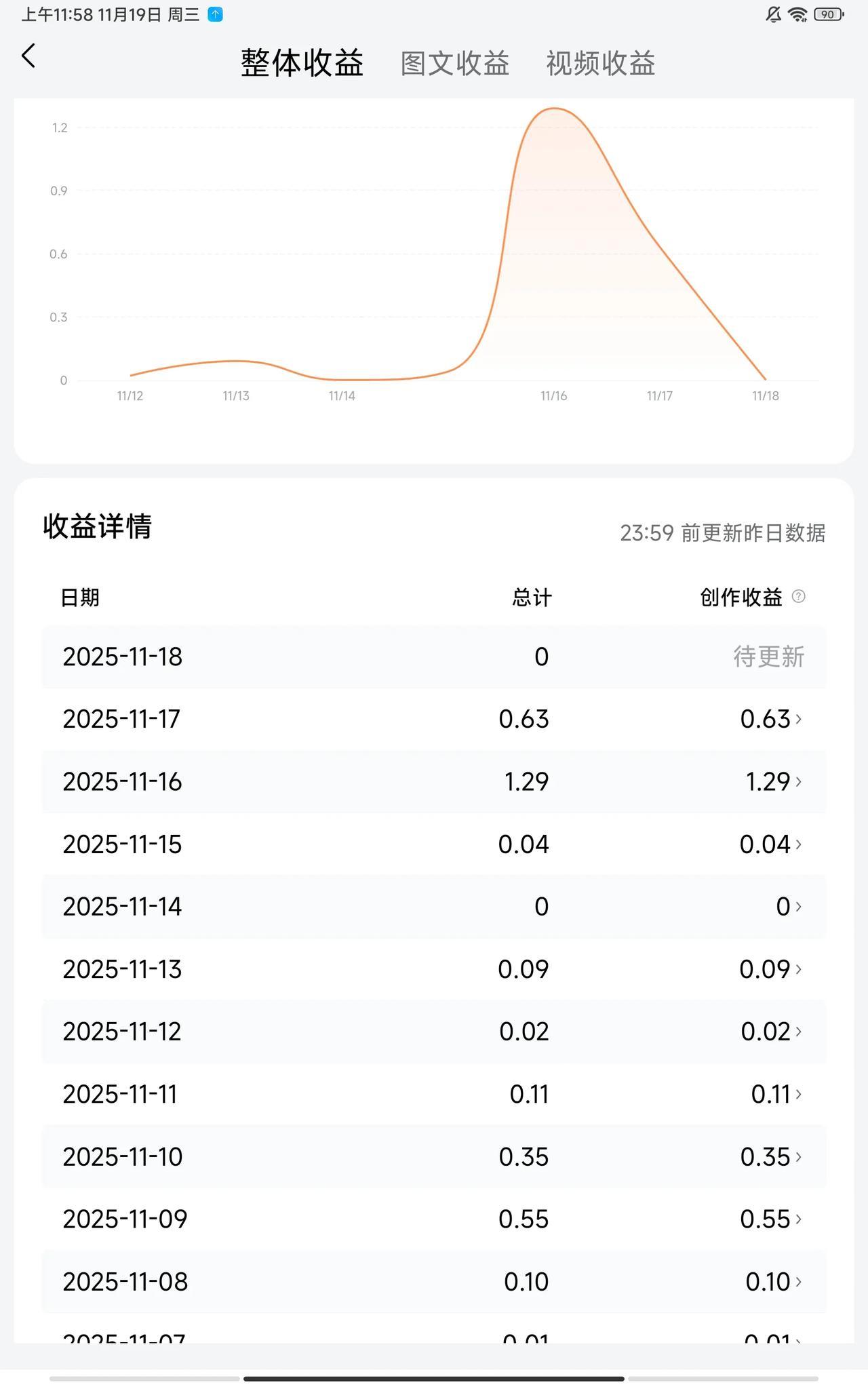Select the 2025-11-18 待更新 row
This screenshot has height=1389, width=868.
(x=434, y=656)
